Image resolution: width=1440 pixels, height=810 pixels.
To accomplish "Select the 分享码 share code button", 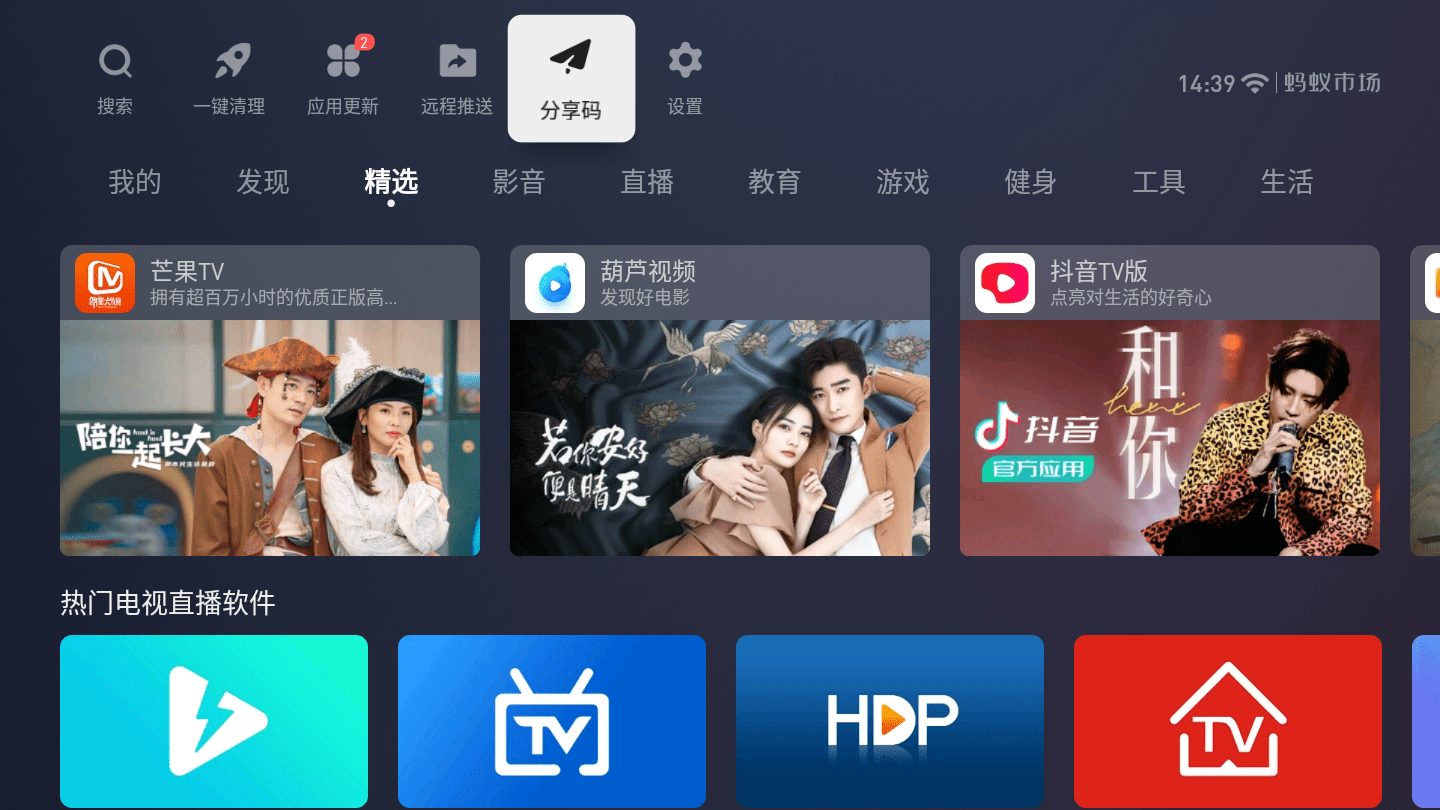I will [x=571, y=78].
